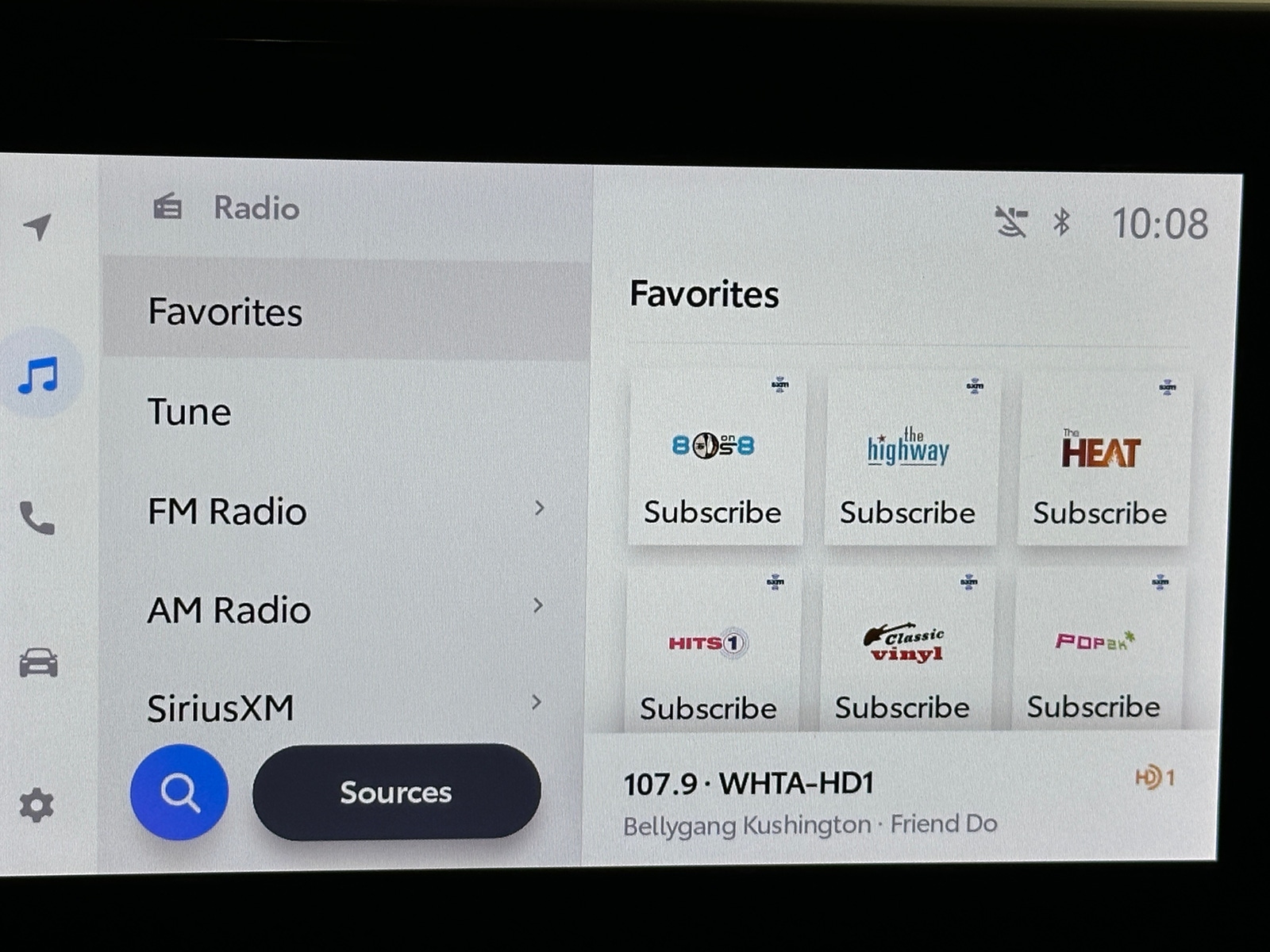This screenshot has width=1270, height=952.
Task: Expand the AM Radio list
Action: point(345,609)
